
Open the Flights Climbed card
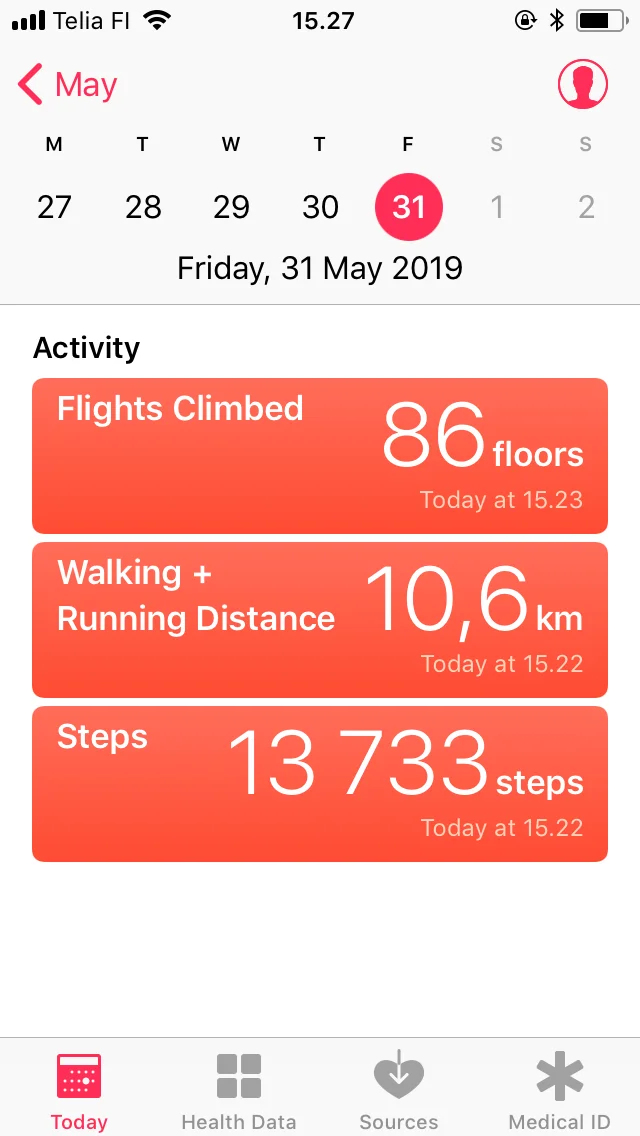[320, 456]
